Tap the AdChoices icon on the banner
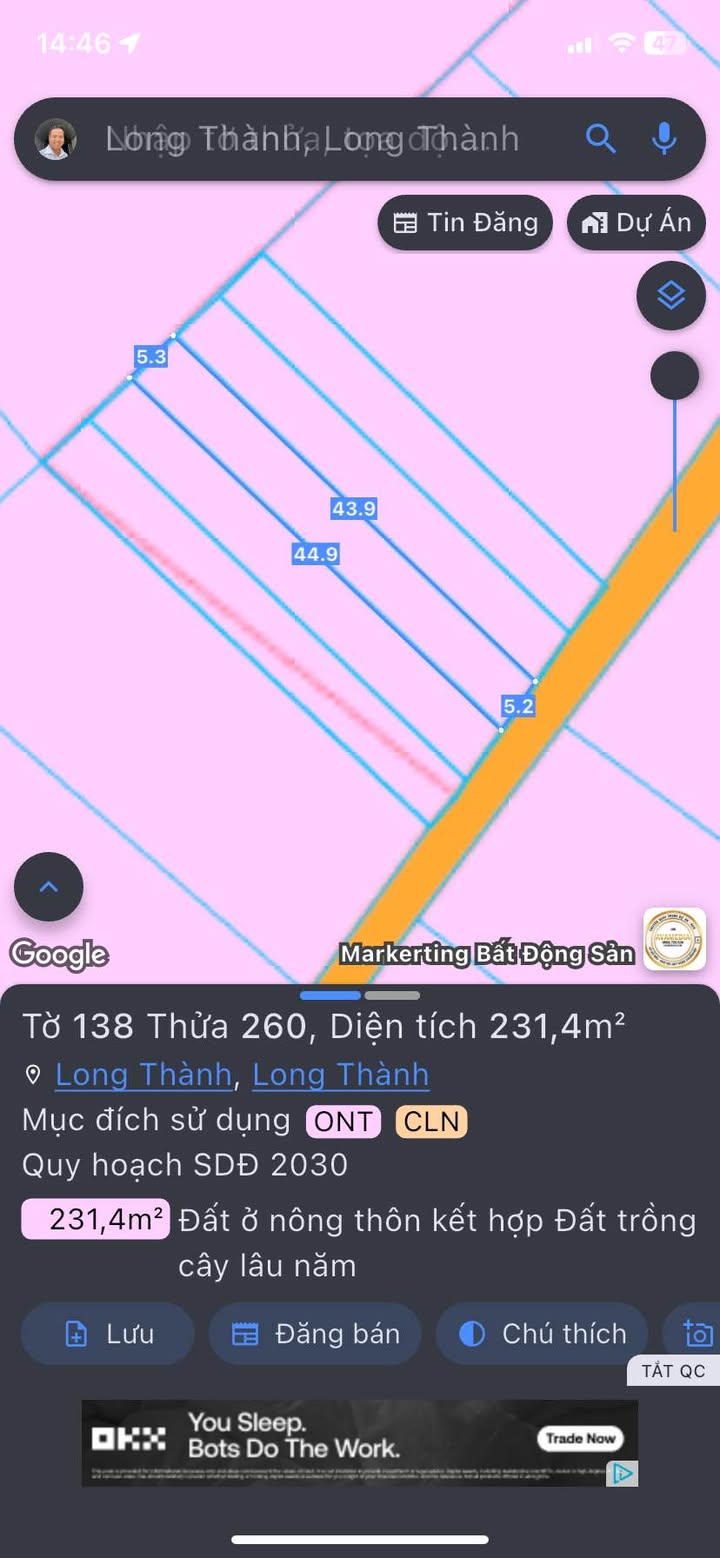The height and width of the screenshot is (1558, 720). [x=623, y=1473]
